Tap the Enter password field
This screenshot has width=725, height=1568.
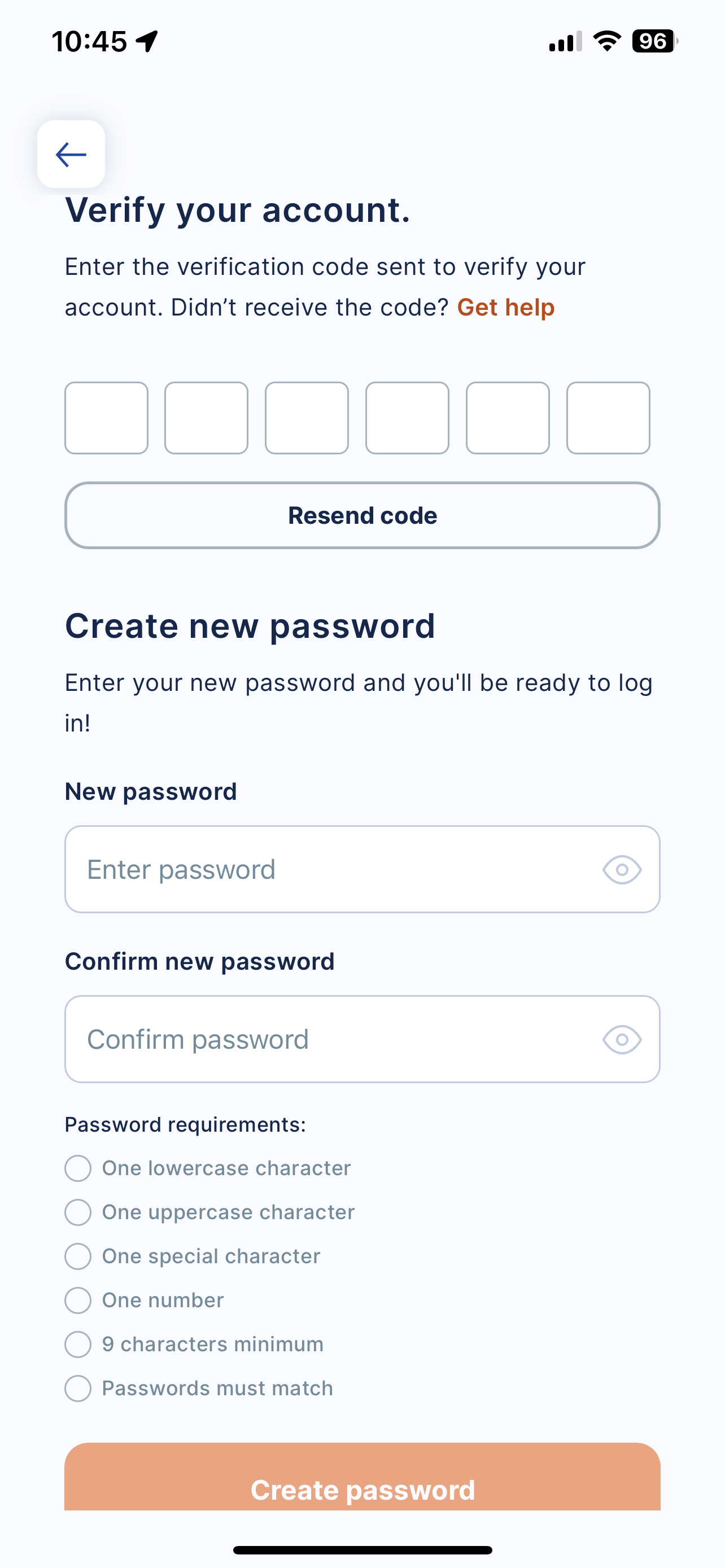(x=329, y=869)
